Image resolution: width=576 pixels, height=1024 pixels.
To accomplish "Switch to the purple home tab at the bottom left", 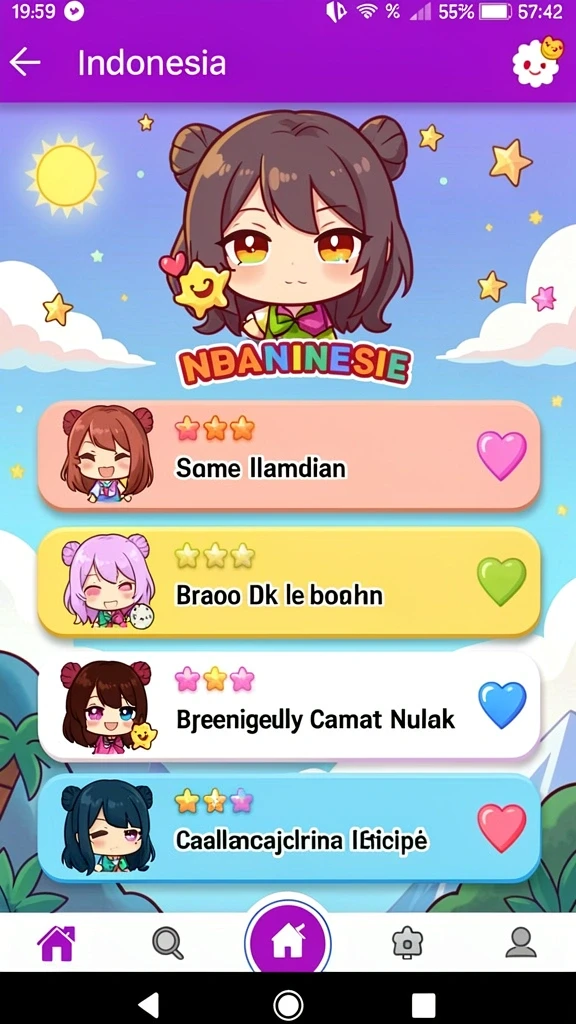I will coord(56,943).
